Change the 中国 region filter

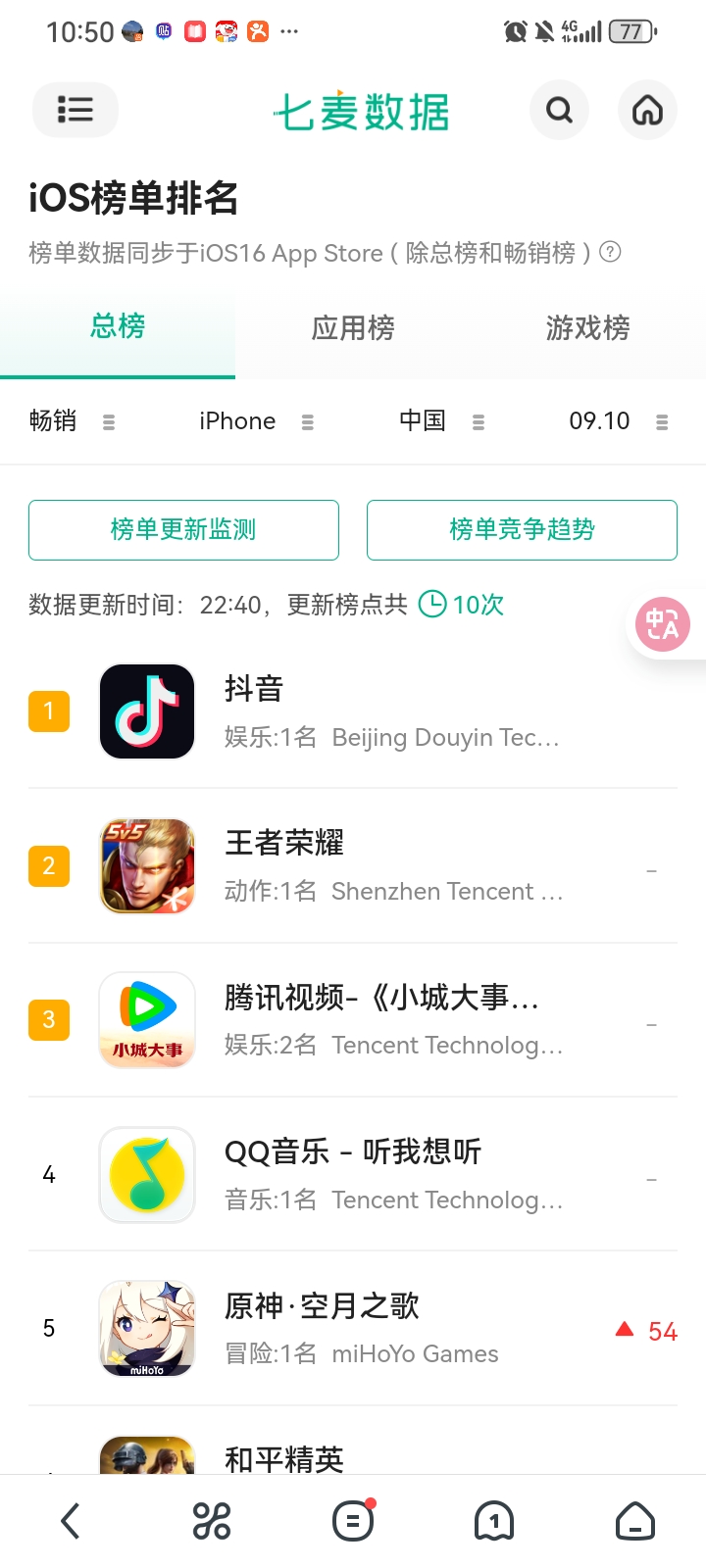441,421
